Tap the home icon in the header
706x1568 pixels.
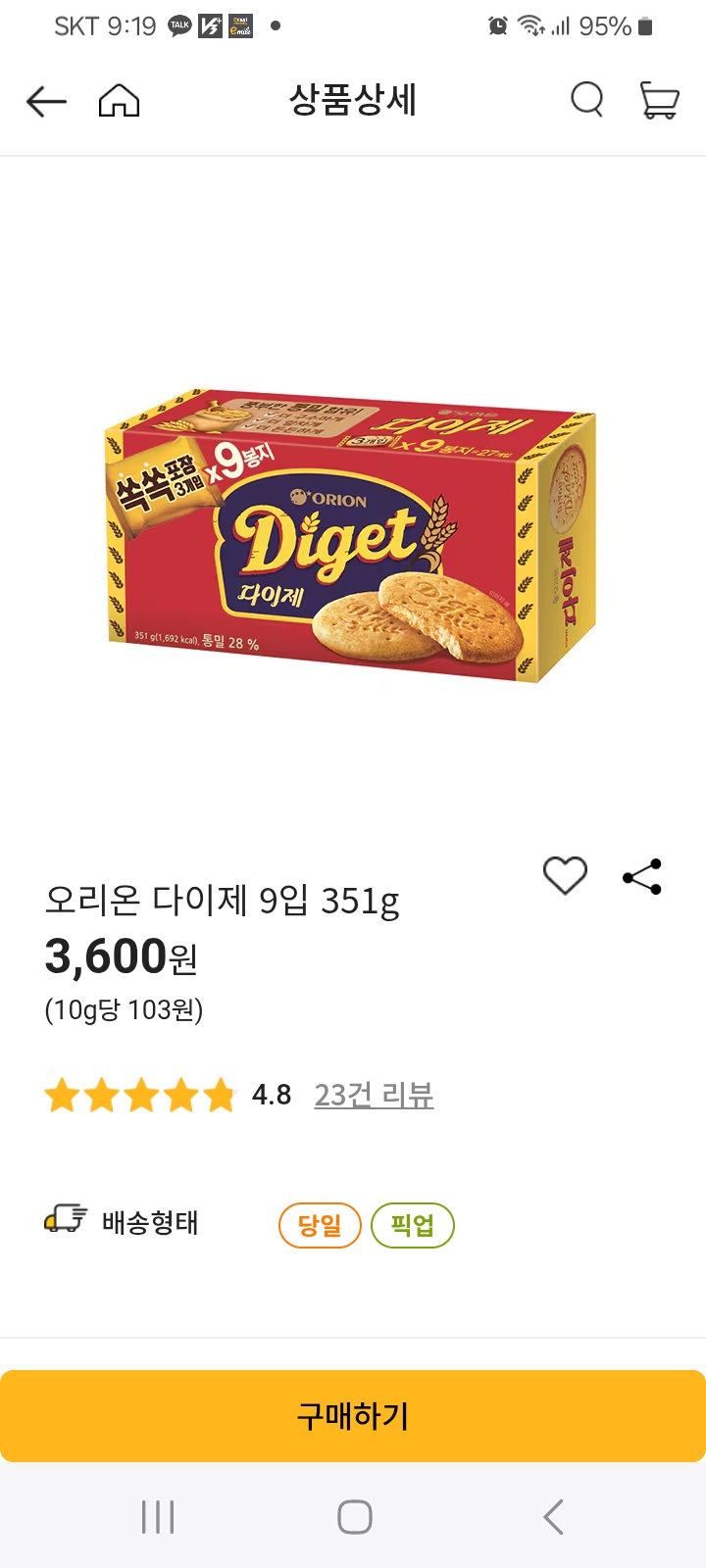(x=118, y=100)
